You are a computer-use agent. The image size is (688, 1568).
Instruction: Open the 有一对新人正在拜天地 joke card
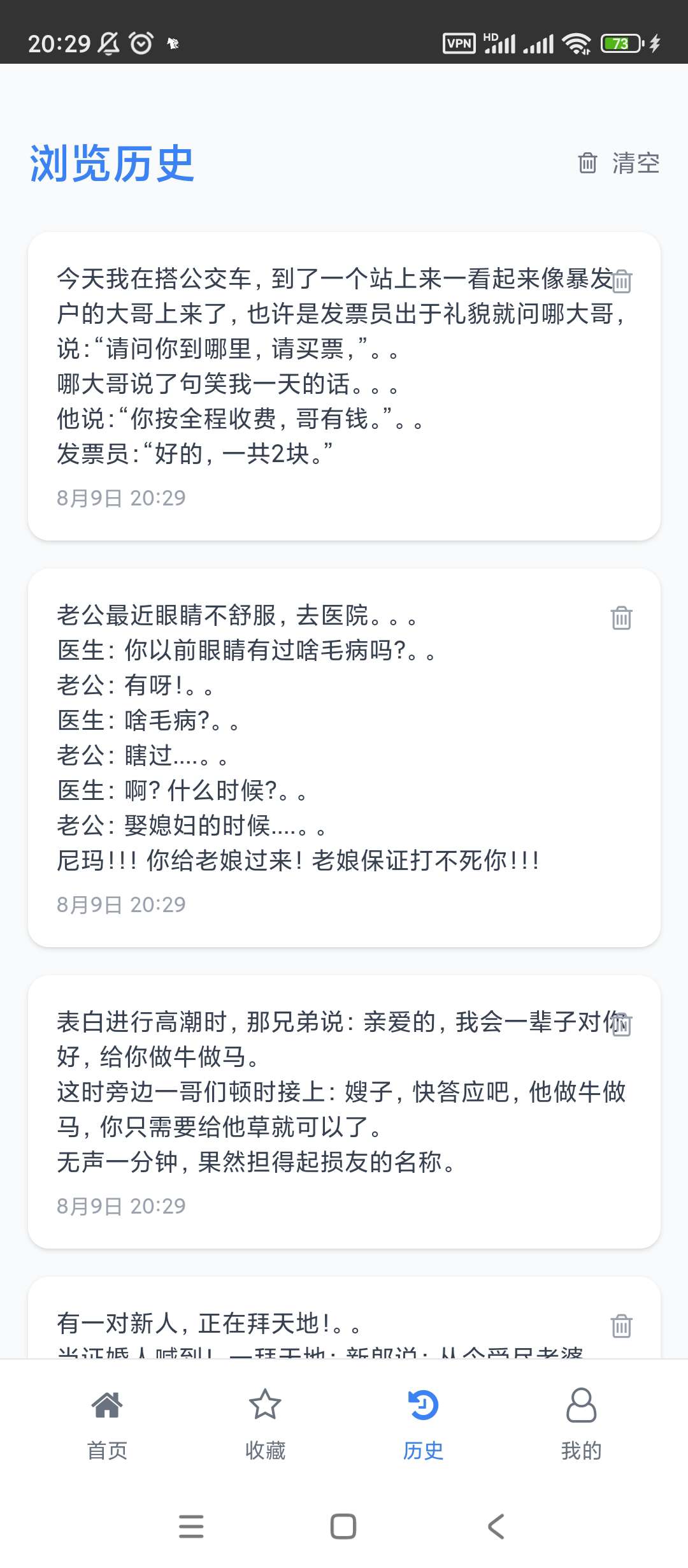click(319, 1323)
